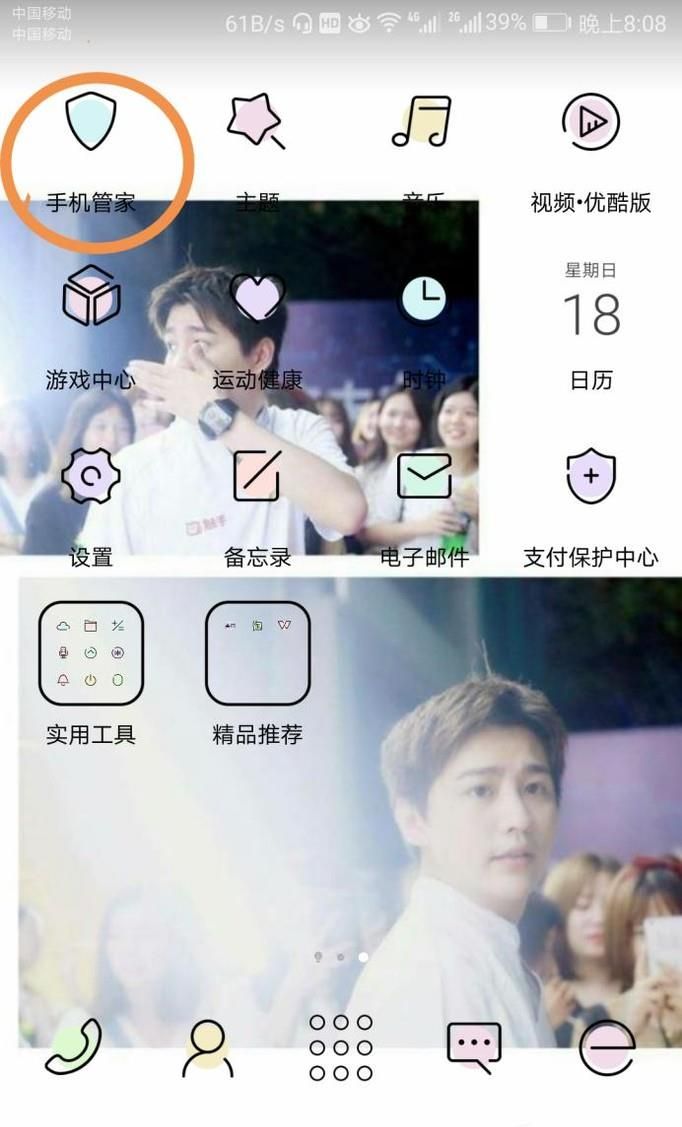
Task: Open the 主题 themes app
Action: (x=256, y=123)
